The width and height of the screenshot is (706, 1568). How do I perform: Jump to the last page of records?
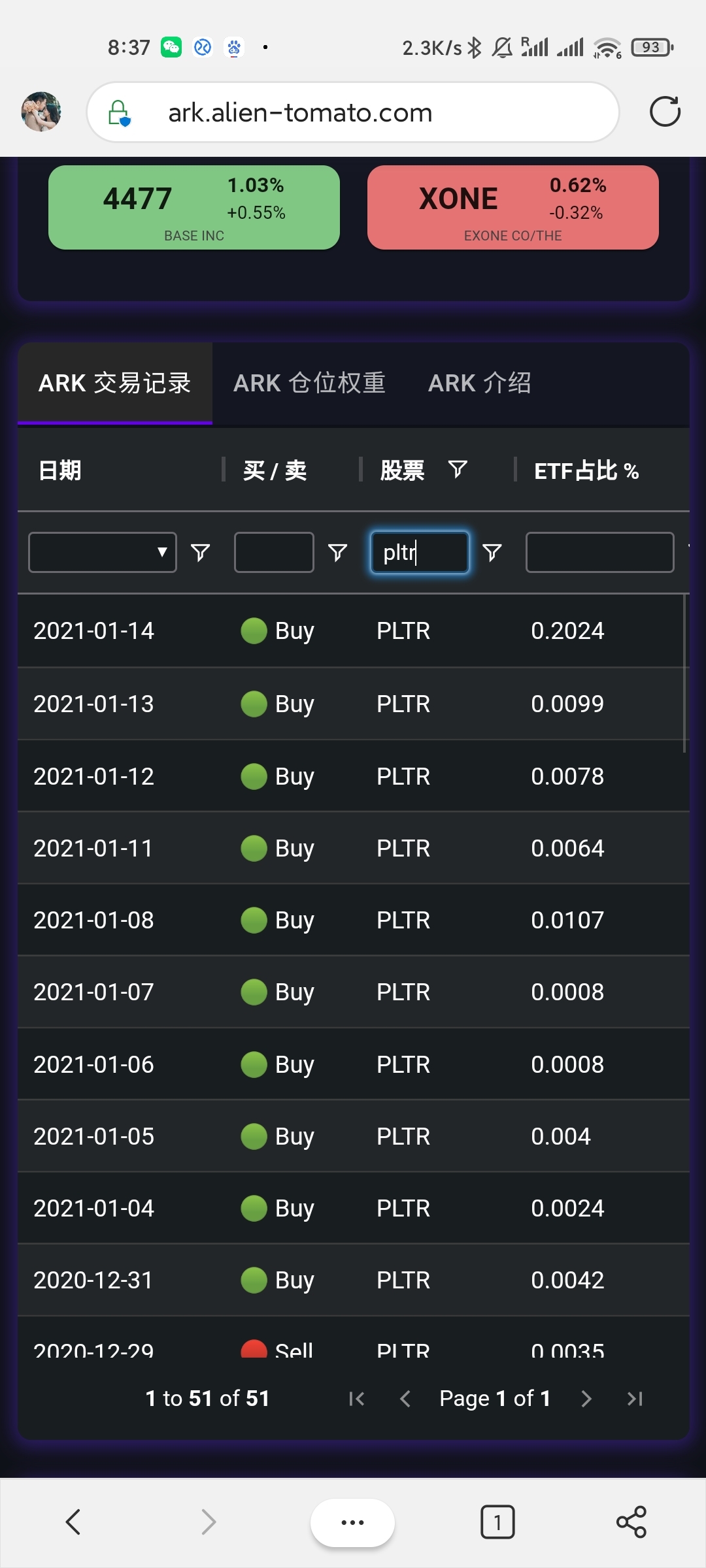(x=635, y=1398)
